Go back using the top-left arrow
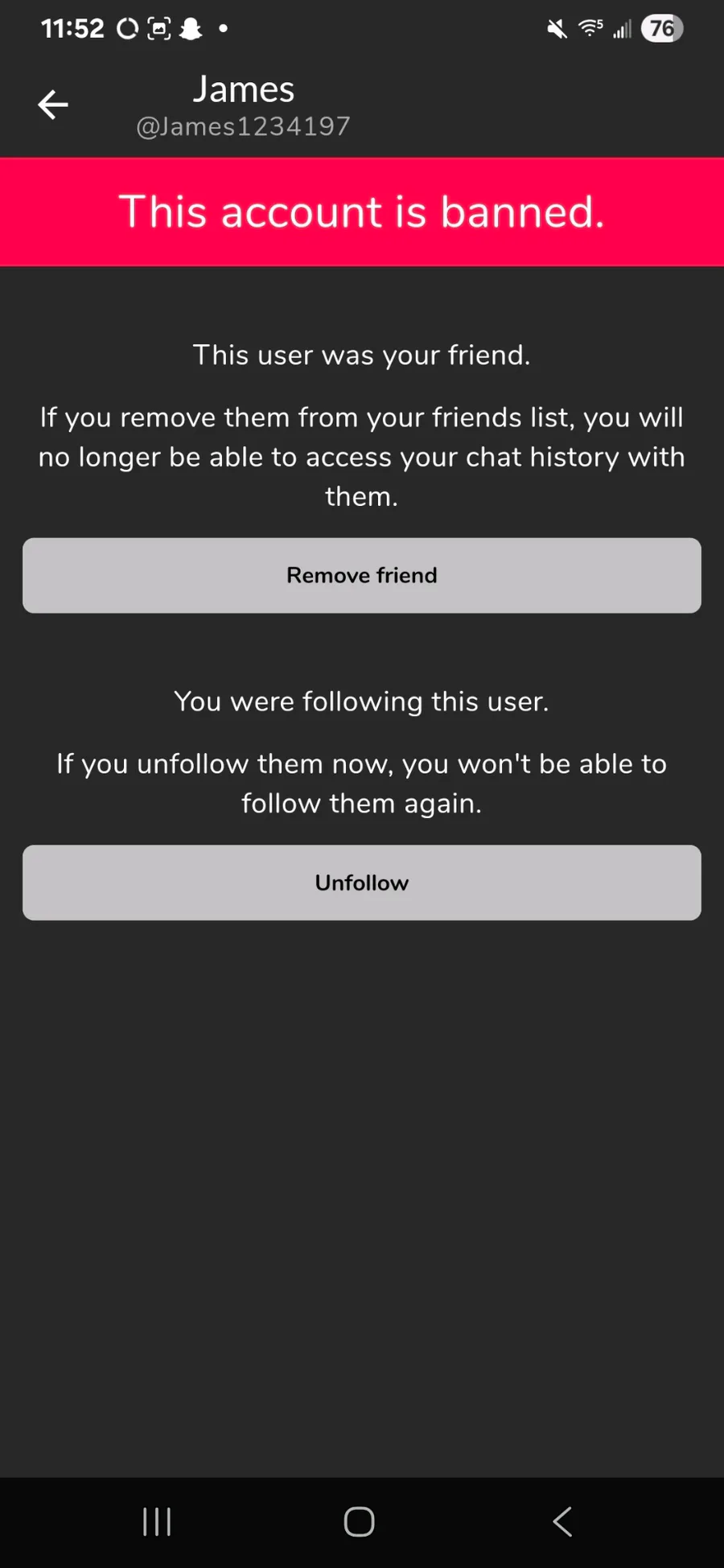 pyautogui.click(x=53, y=105)
